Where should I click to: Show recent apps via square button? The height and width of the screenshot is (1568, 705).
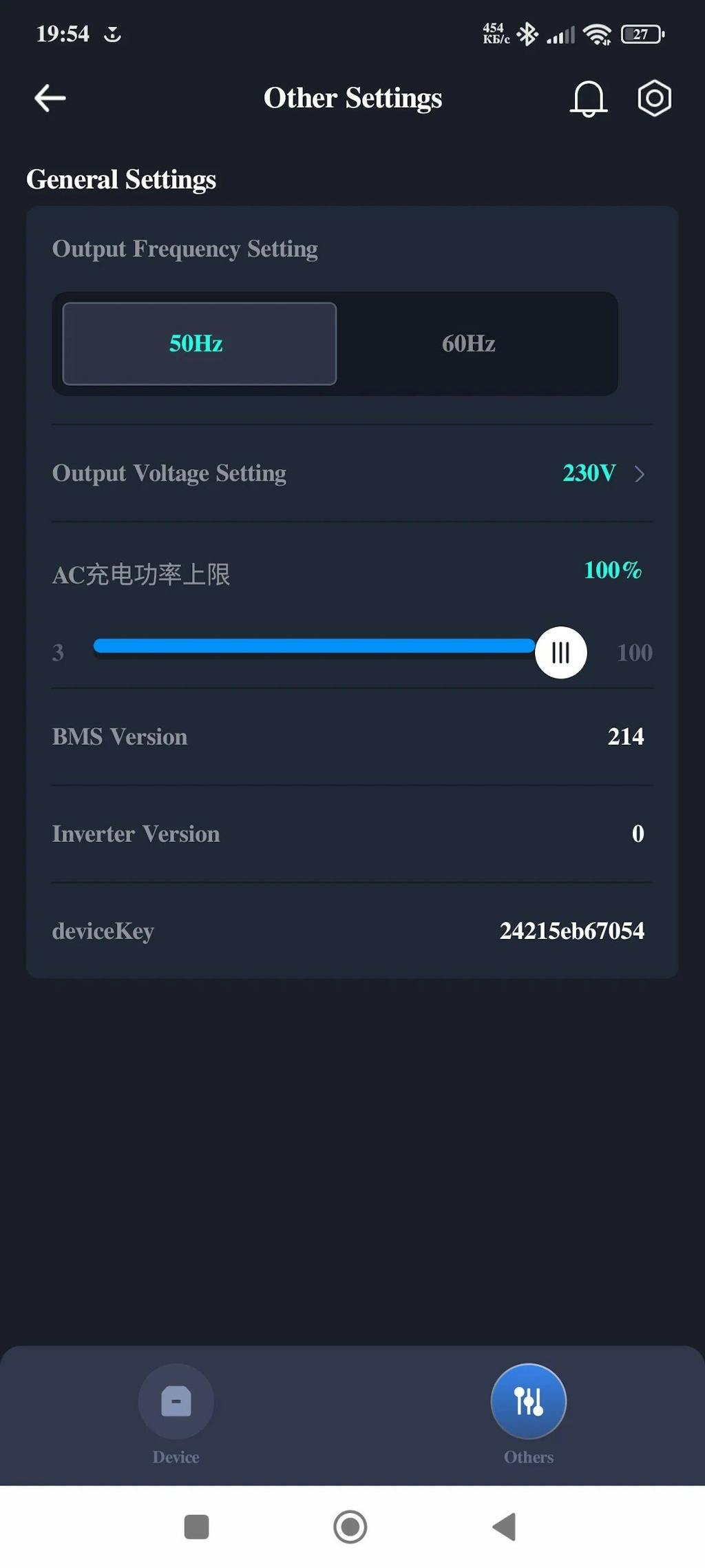(x=197, y=1527)
